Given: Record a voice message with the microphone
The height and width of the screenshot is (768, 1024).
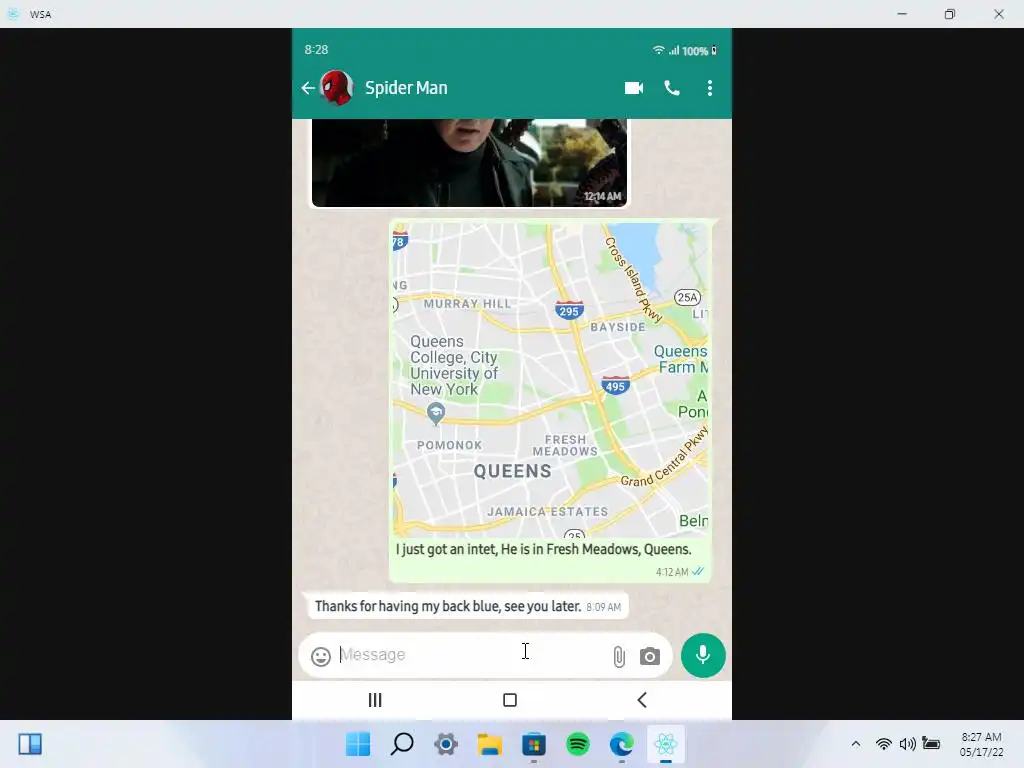Looking at the screenshot, I should 703,655.
